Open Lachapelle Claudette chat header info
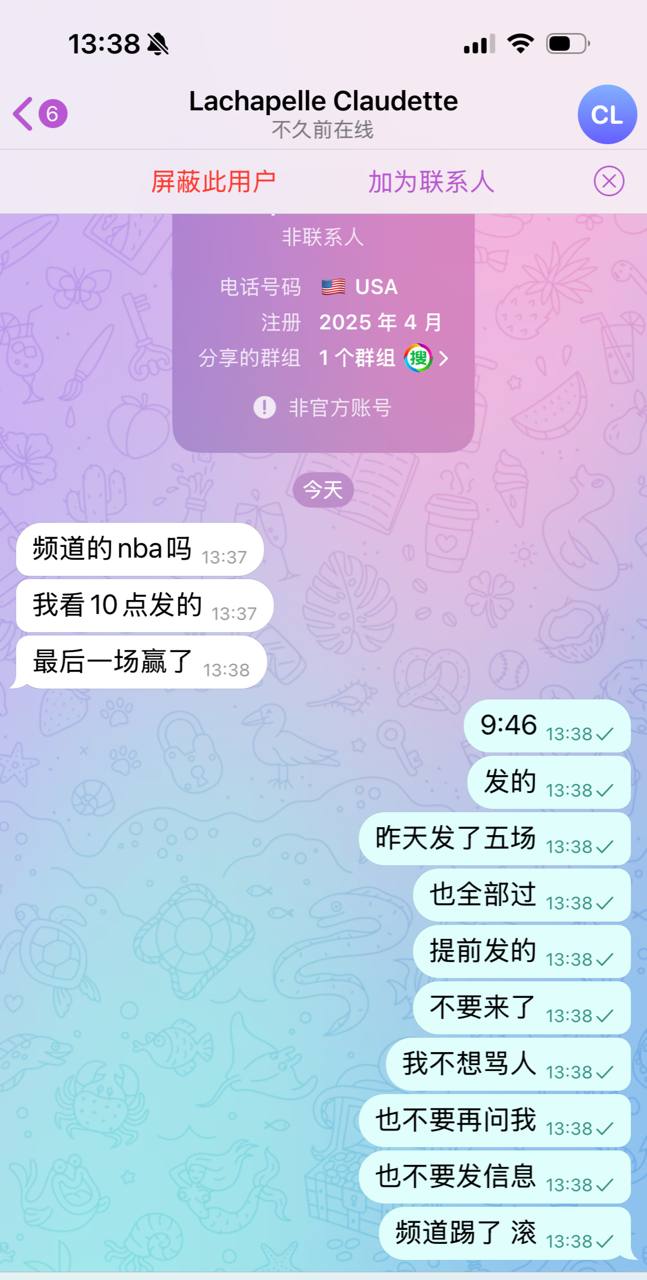647x1280 pixels. coord(323,113)
